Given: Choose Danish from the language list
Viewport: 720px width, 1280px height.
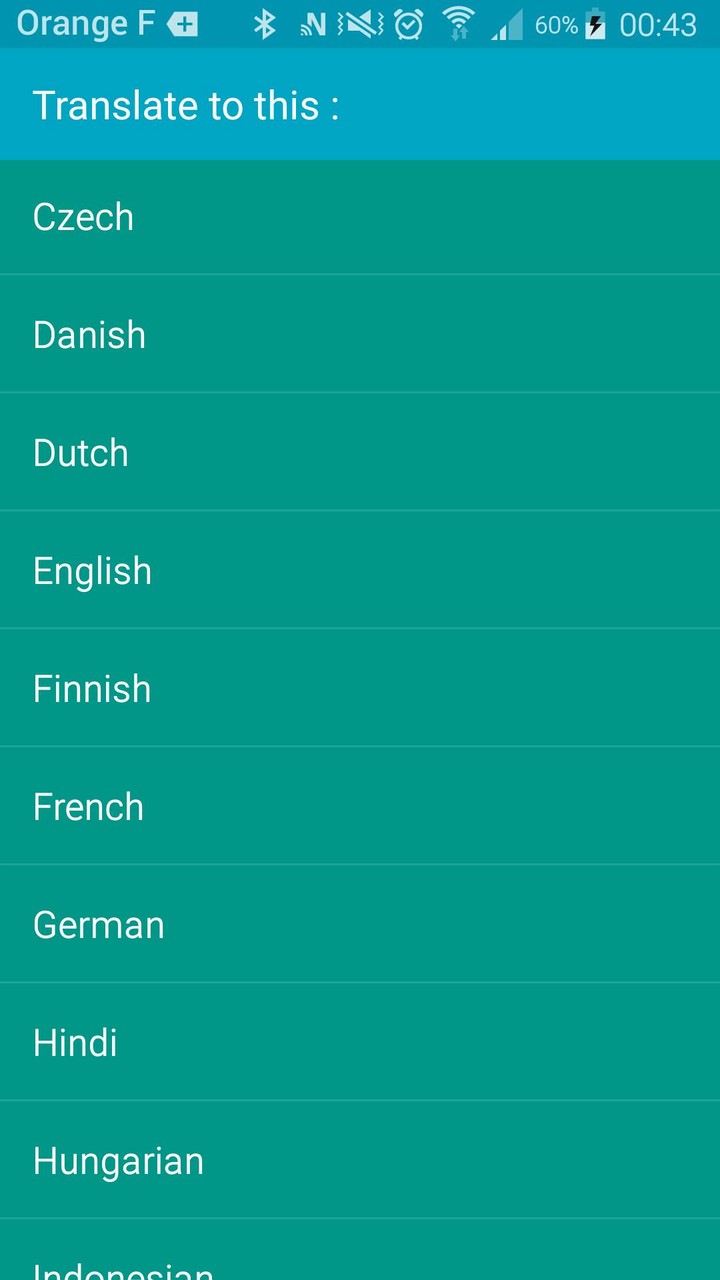Looking at the screenshot, I should pyautogui.click(x=360, y=334).
